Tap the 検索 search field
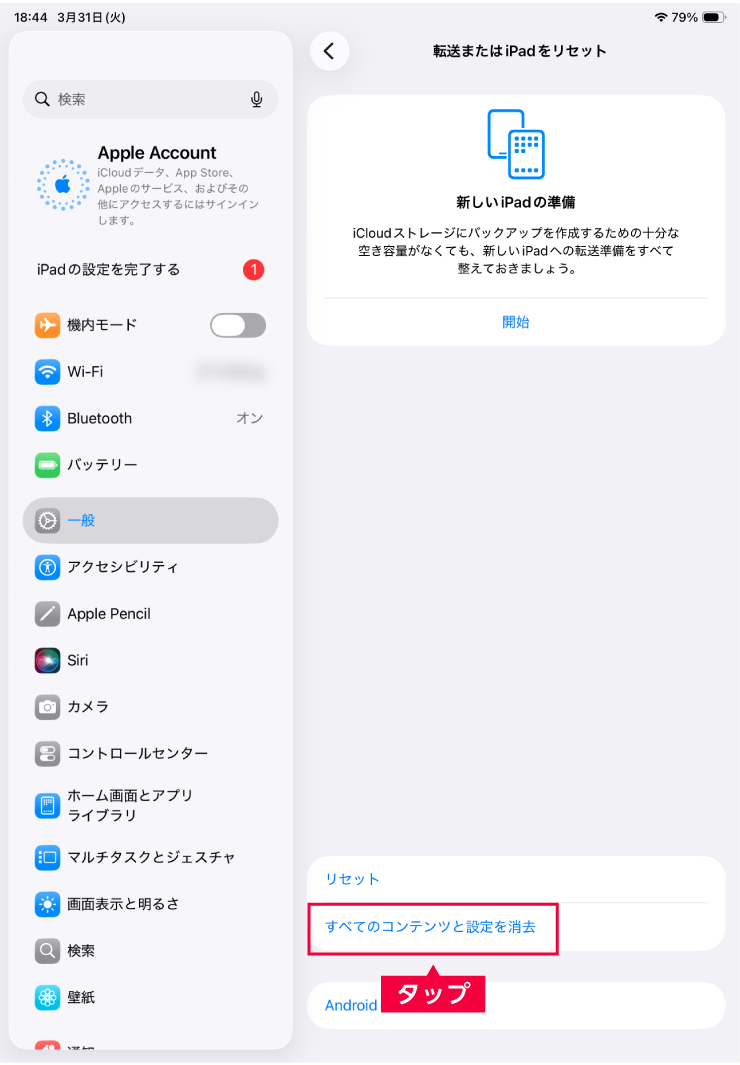 pos(140,100)
